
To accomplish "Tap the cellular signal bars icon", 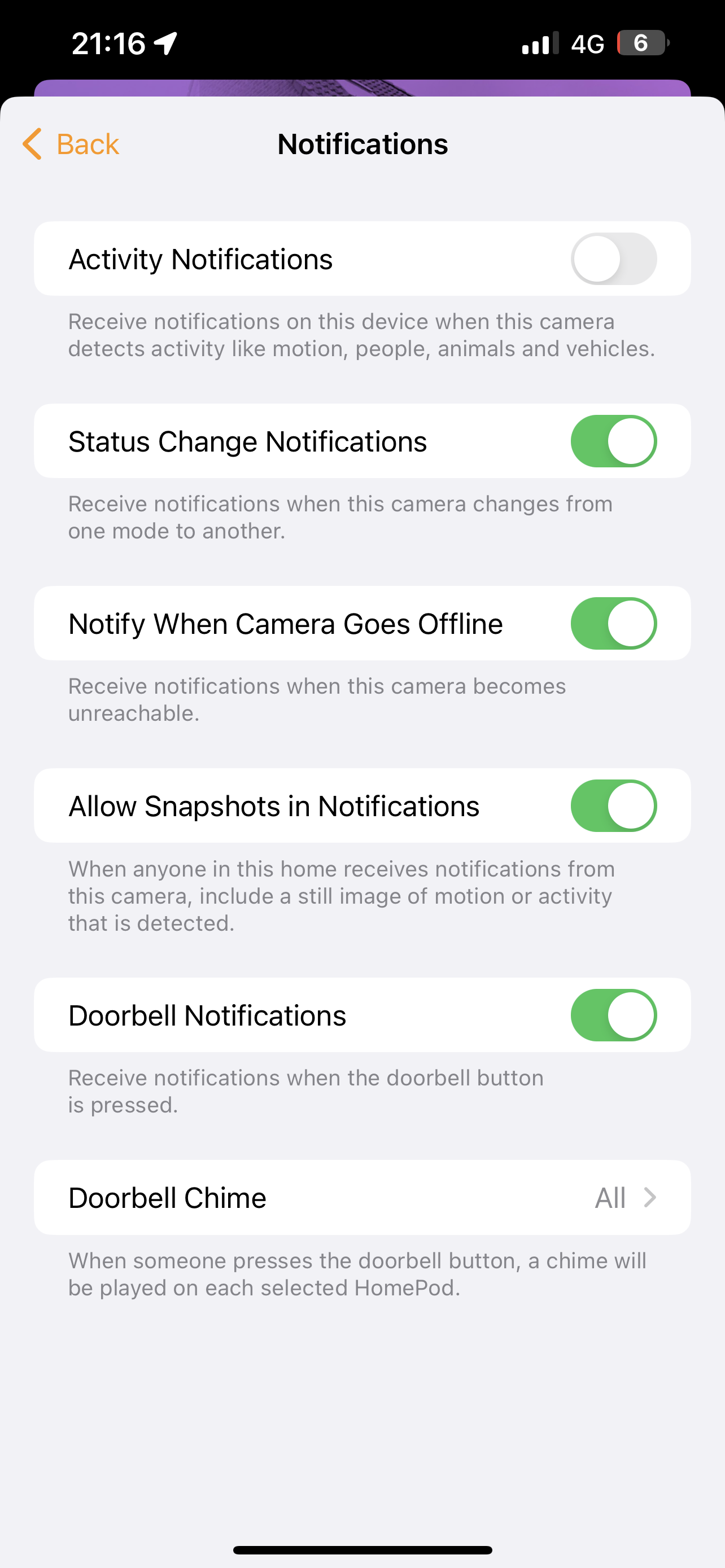I will pyautogui.click(x=538, y=43).
